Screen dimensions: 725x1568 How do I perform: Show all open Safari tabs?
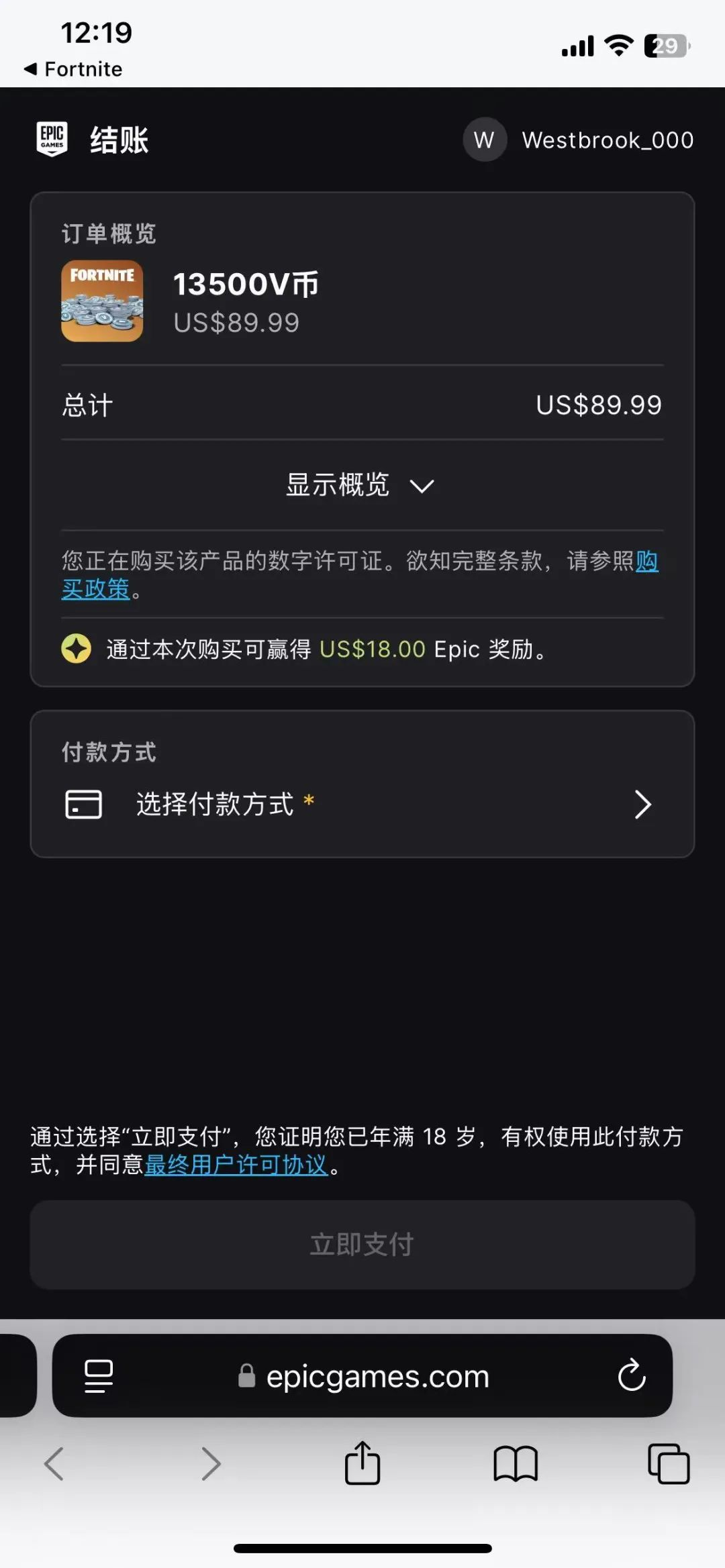(x=669, y=1463)
